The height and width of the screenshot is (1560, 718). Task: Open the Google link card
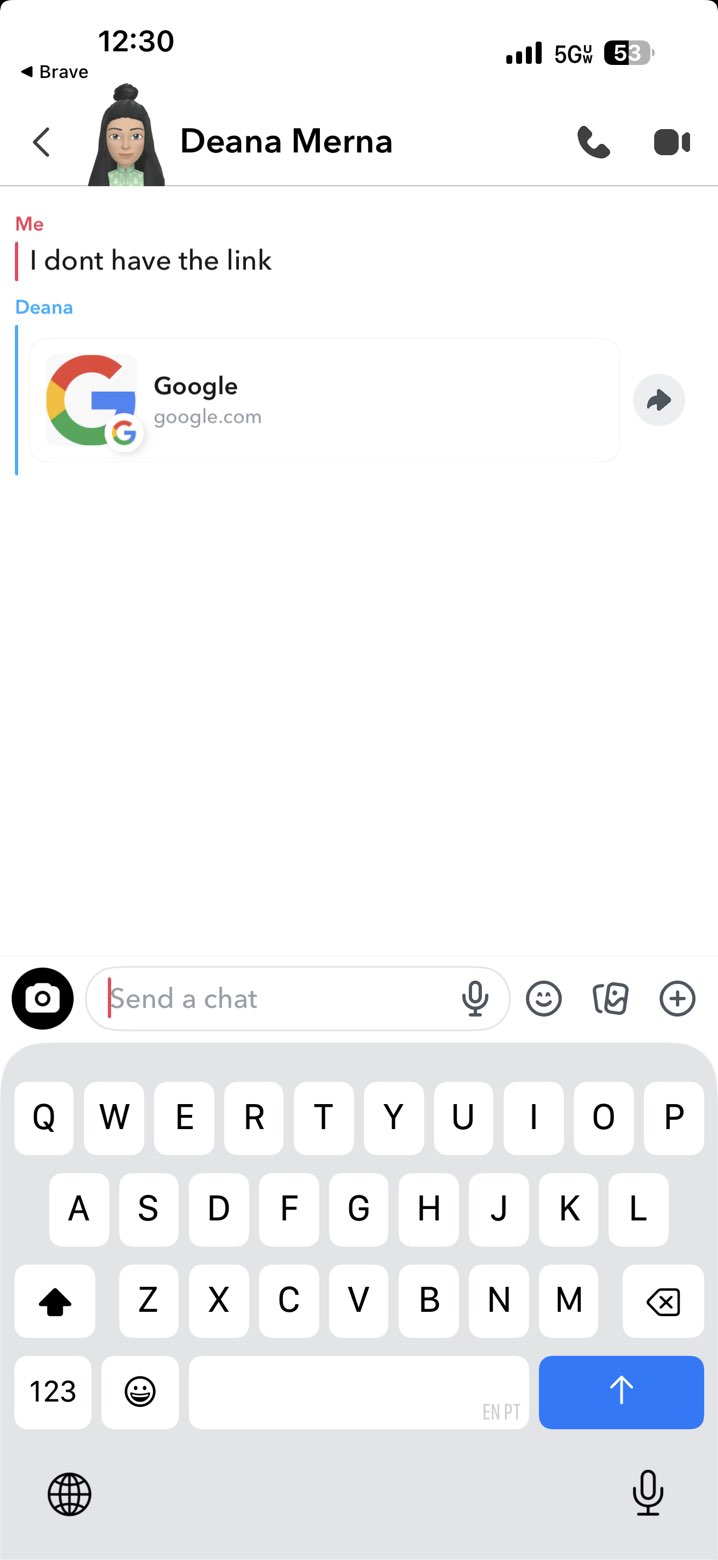point(324,400)
